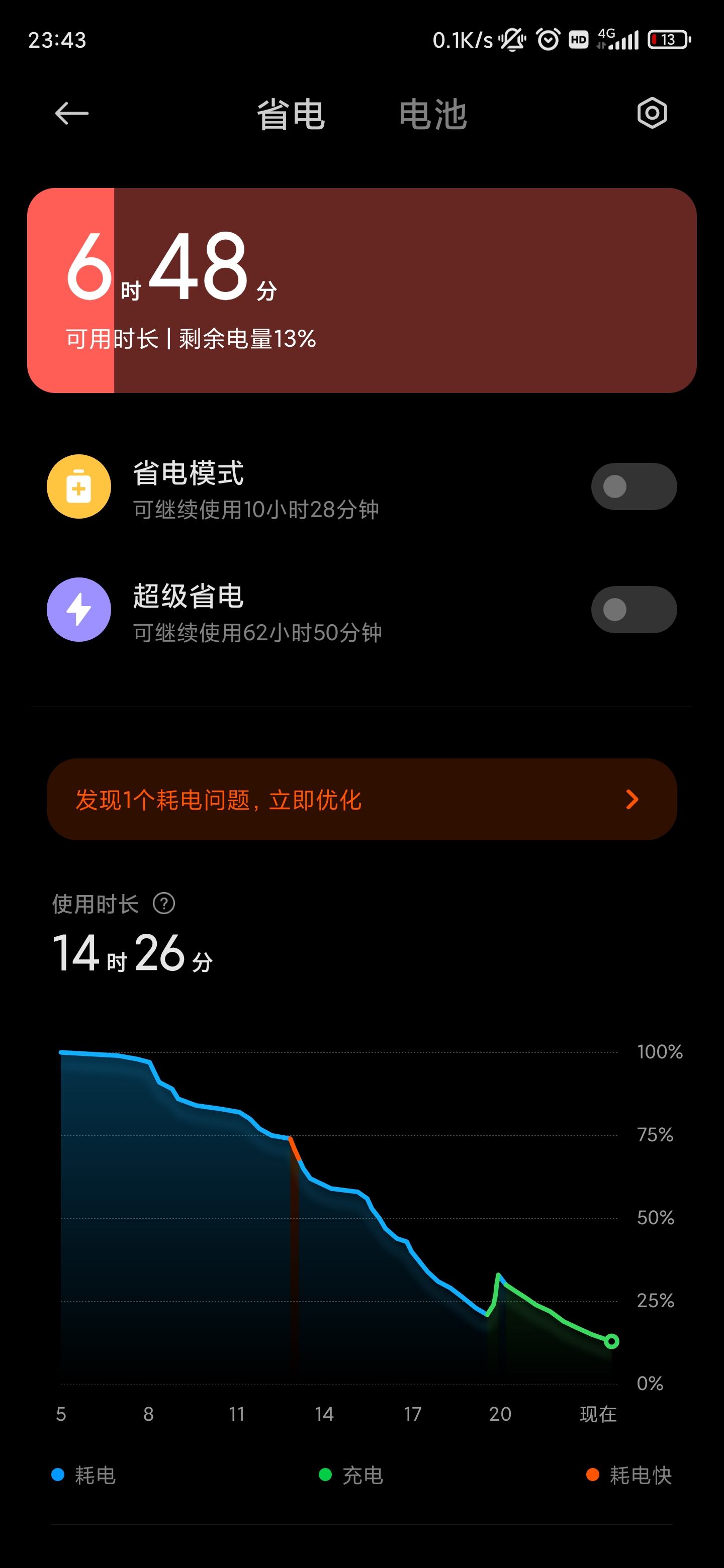
Task: Switch to the 电池 tab
Action: coord(433,114)
